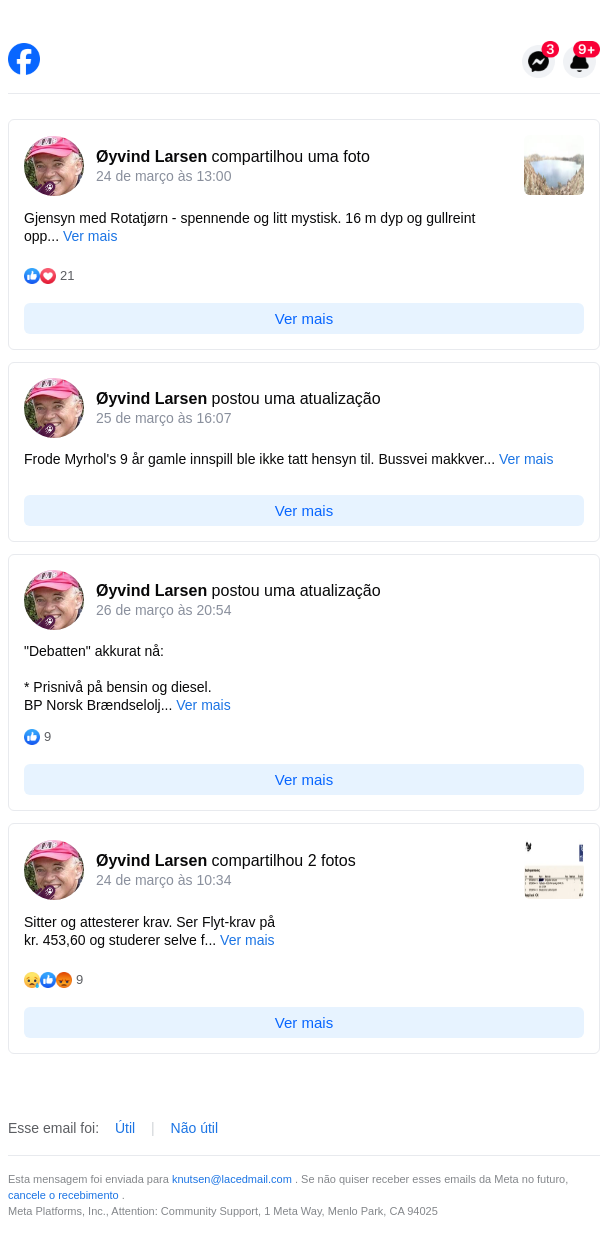This screenshot has height=1257, width=600.
Task: Open the lake photo thumbnail on Rotatjørn post
Action: point(553,167)
